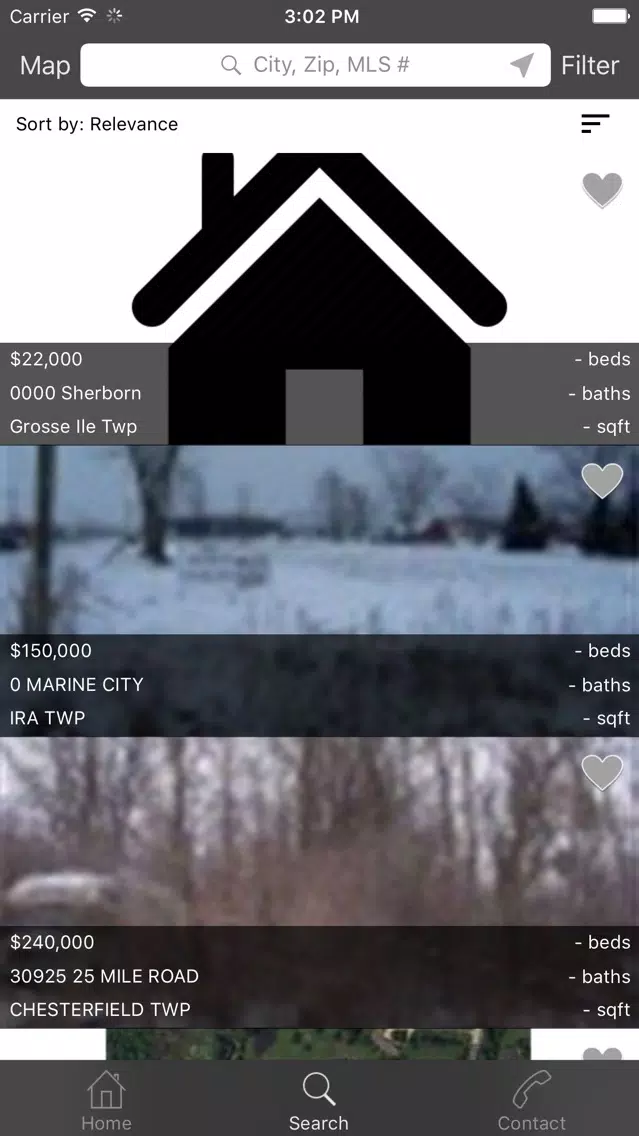Tap the City, Zip, MLS # search field
Image resolution: width=639 pixels, height=1136 pixels.
point(315,65)
